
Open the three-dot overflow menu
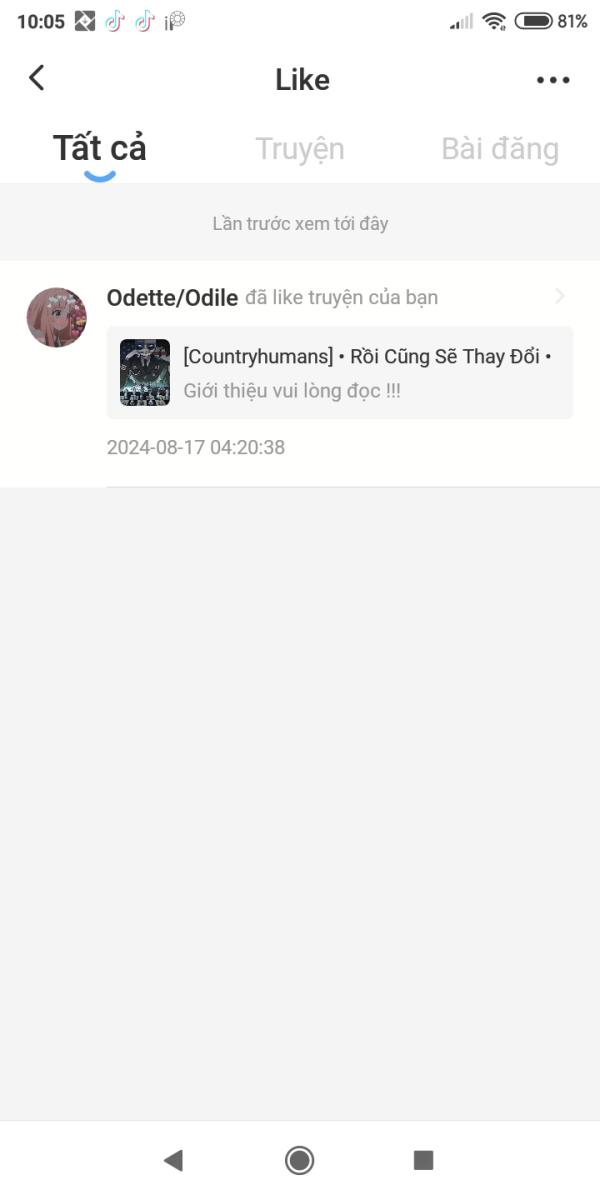(x=553, y=80)
